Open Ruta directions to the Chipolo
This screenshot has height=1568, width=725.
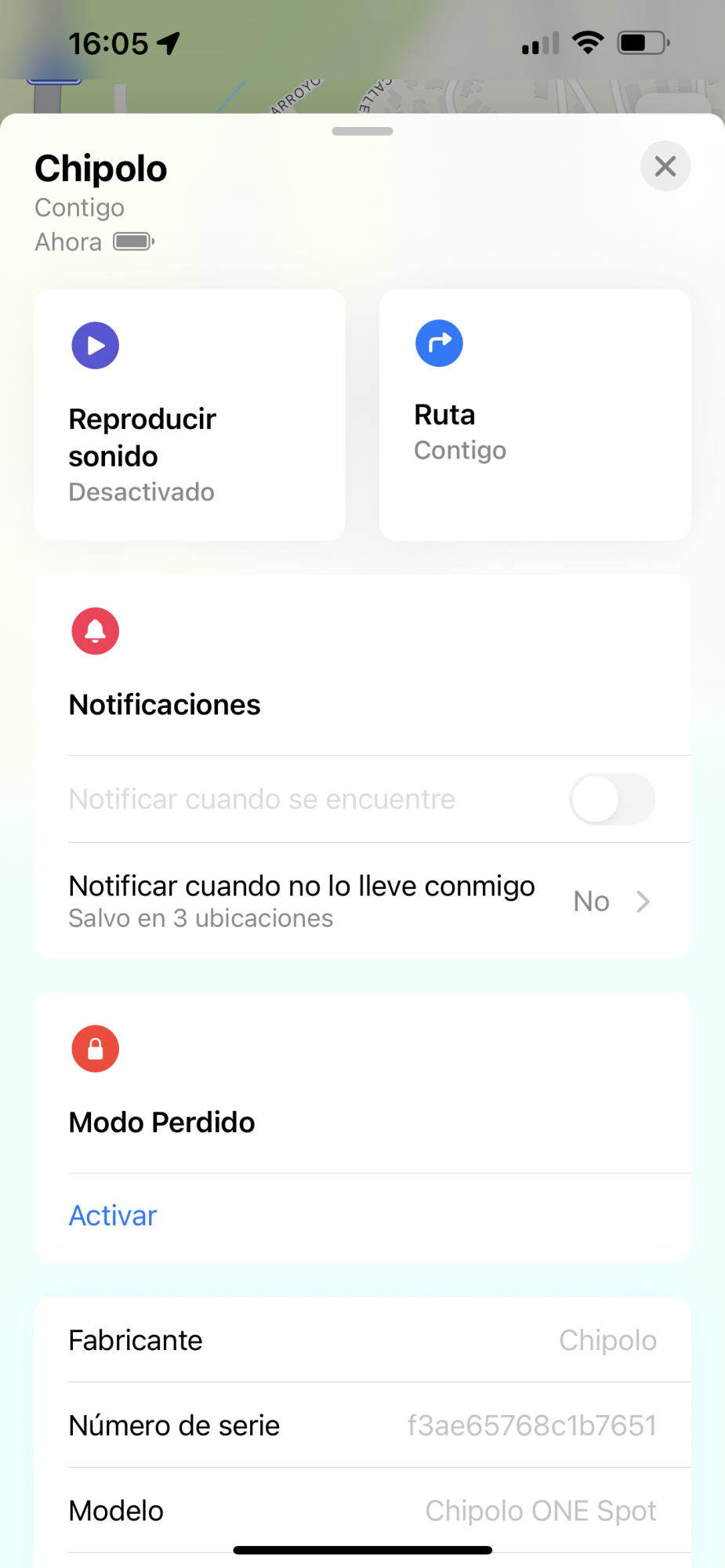coord(535,414)
